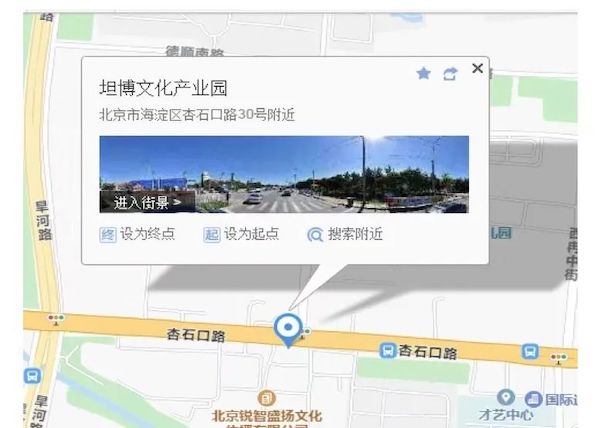Open 搜索附近 to search nearby
The image size is (600, 428).
345,234
